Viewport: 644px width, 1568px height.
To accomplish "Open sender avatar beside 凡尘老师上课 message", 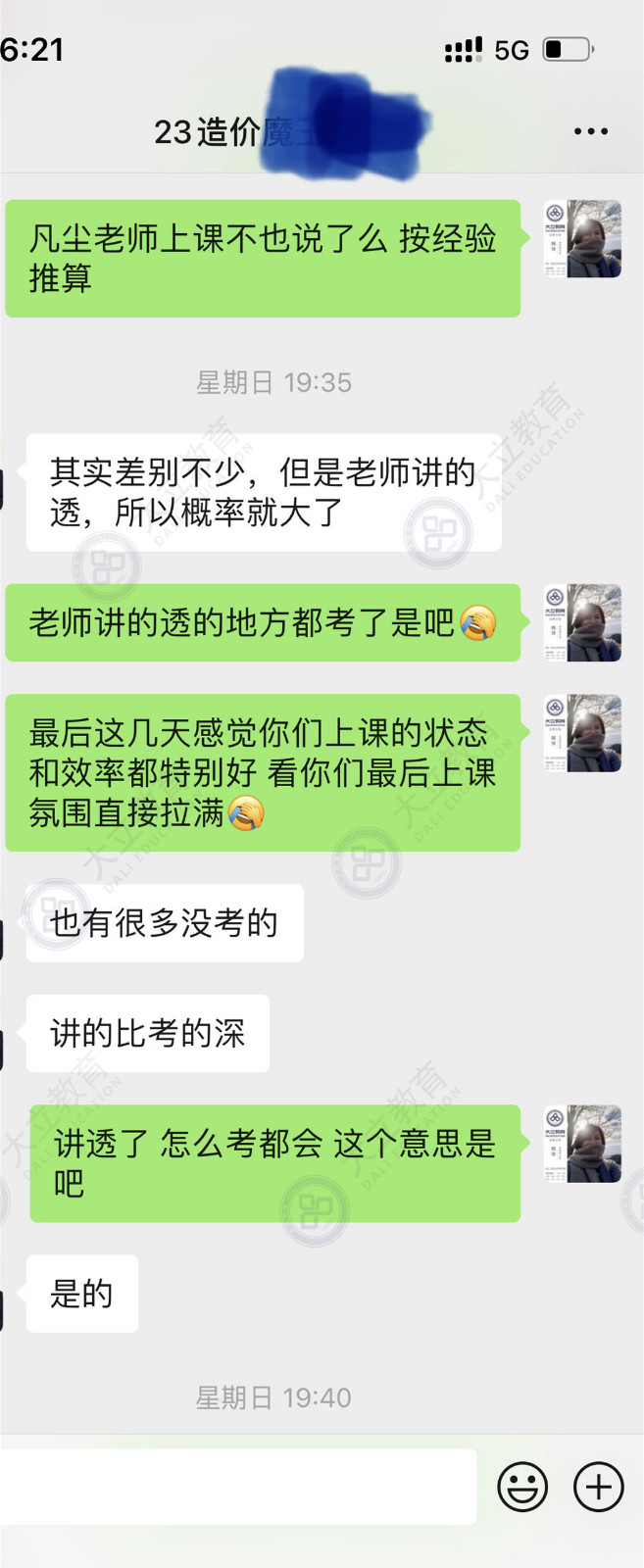I will 583,239.
